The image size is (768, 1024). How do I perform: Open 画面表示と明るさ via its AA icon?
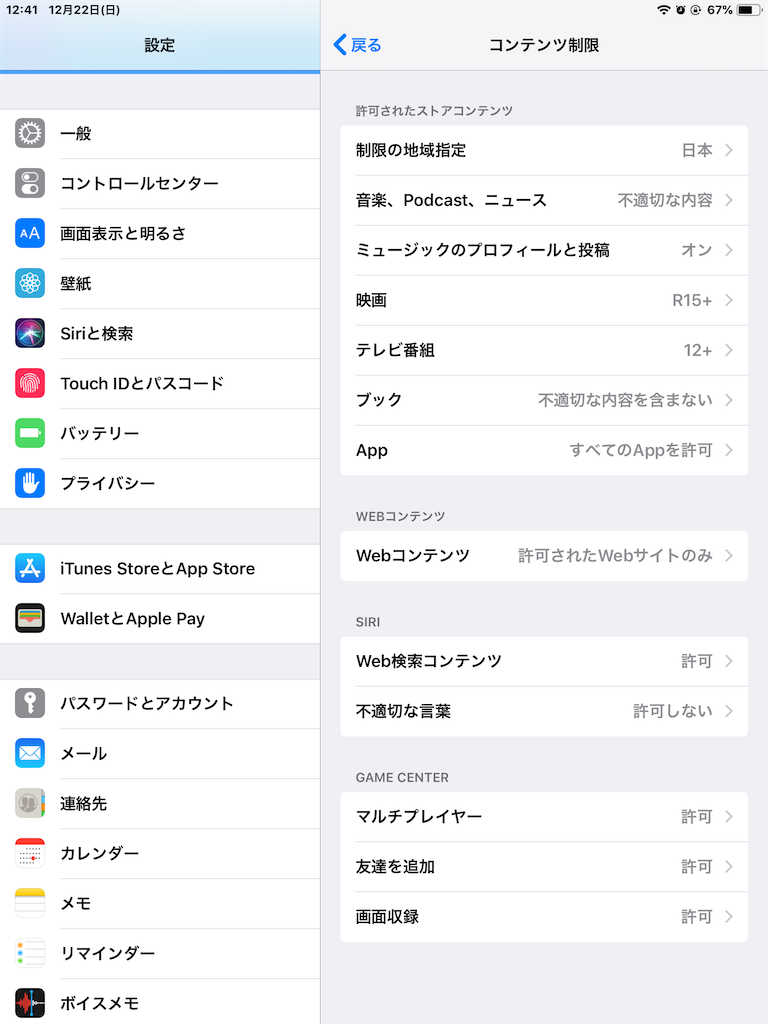tap(28, 233)
